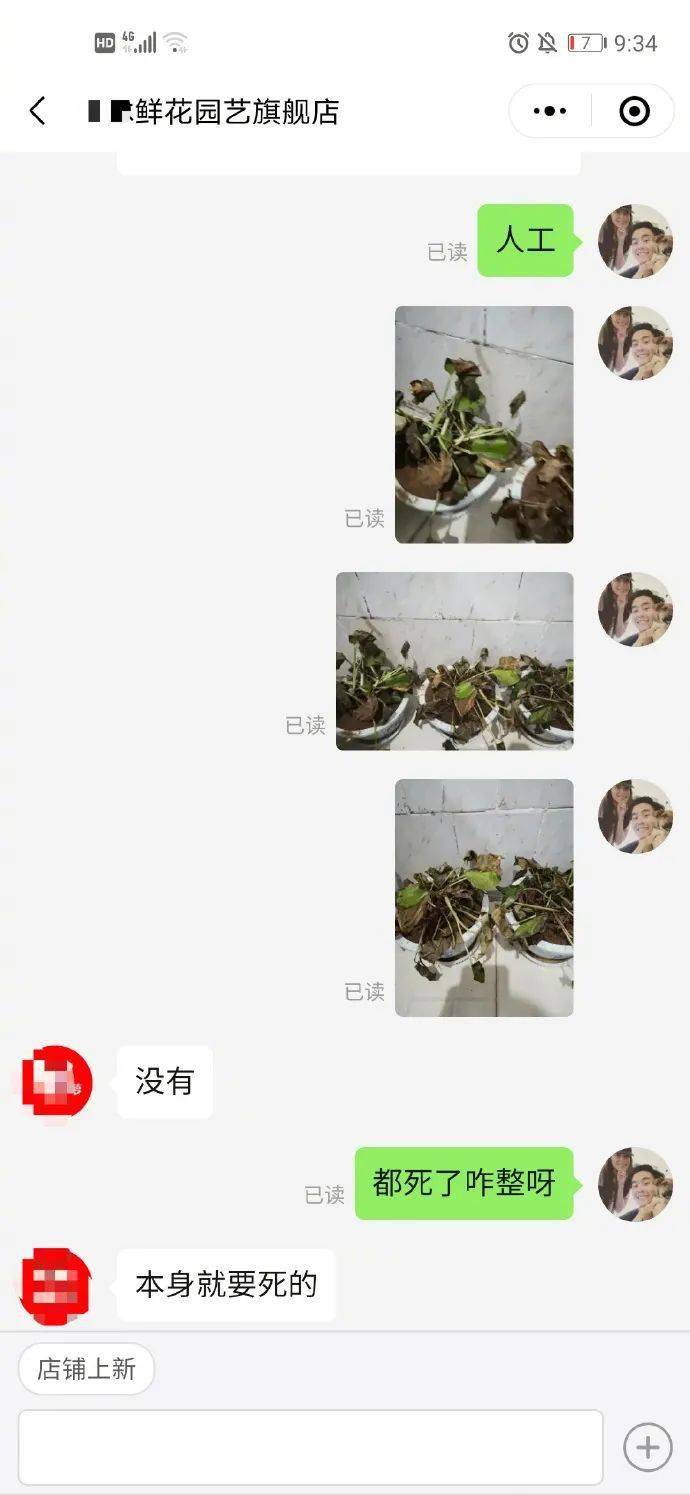Open the last plant photo with shadow
690x1495 pixels.
484,898
